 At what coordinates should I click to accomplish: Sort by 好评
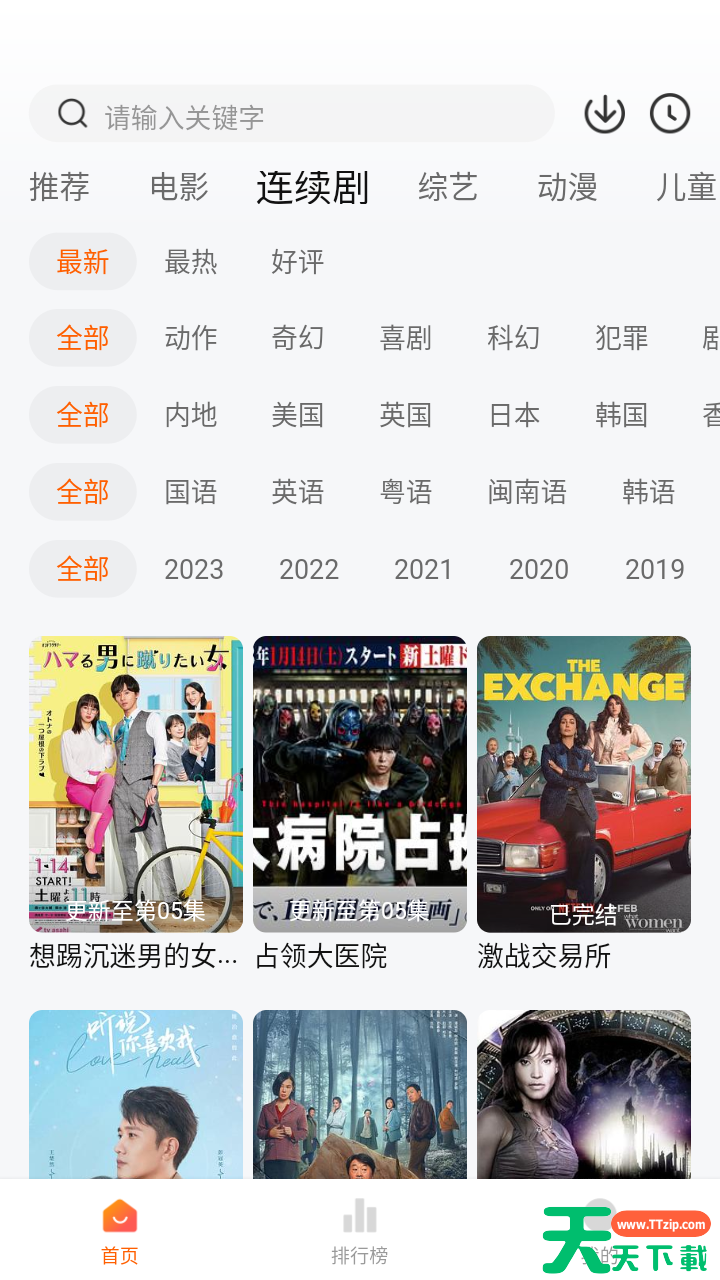[297, 262]
